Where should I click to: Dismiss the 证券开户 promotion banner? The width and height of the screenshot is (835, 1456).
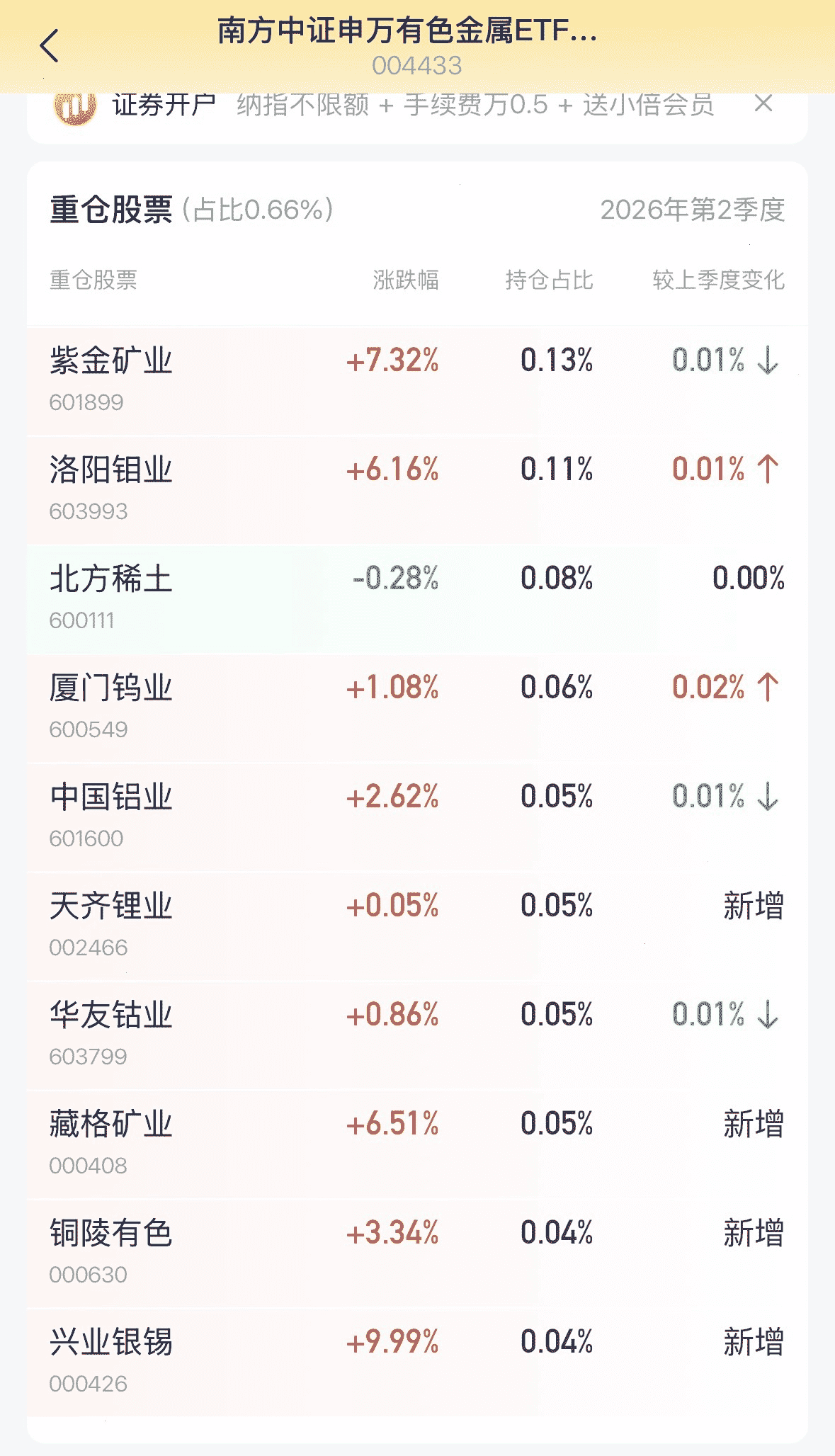pos(763,104)
